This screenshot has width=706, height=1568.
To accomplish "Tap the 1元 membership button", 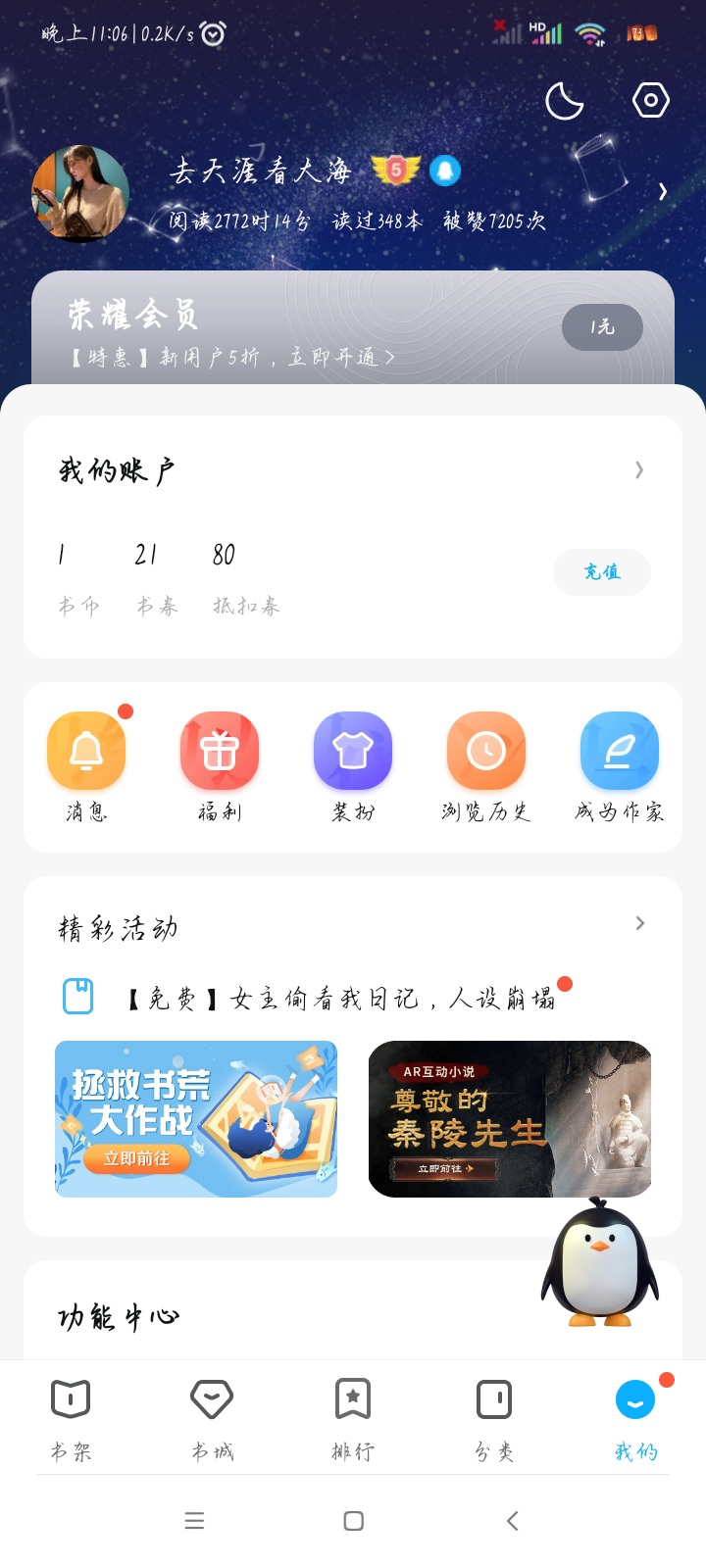I will [x=602, y=327].
